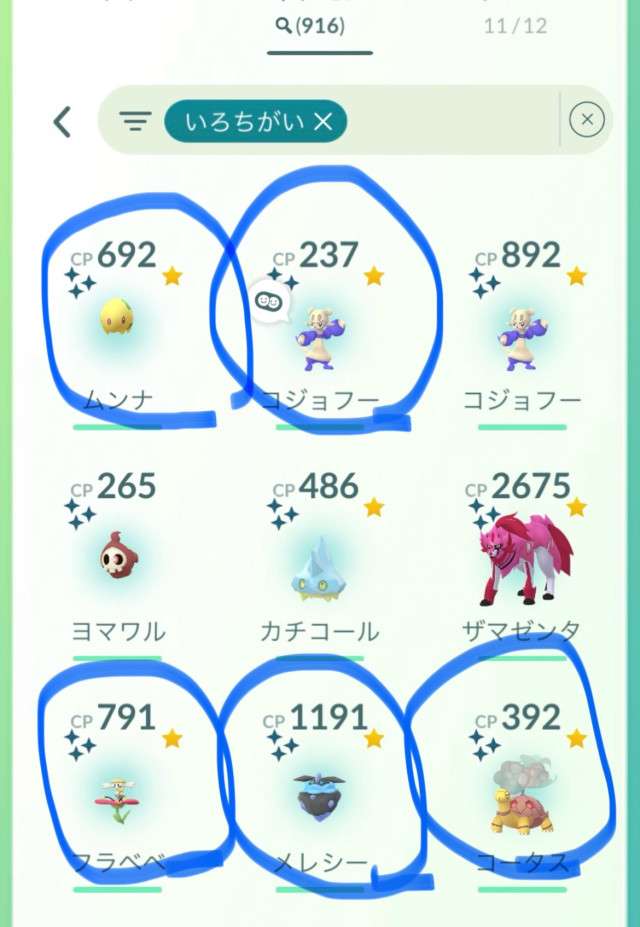
Task: Clear the search field with the round X
Action: (587, 121)
